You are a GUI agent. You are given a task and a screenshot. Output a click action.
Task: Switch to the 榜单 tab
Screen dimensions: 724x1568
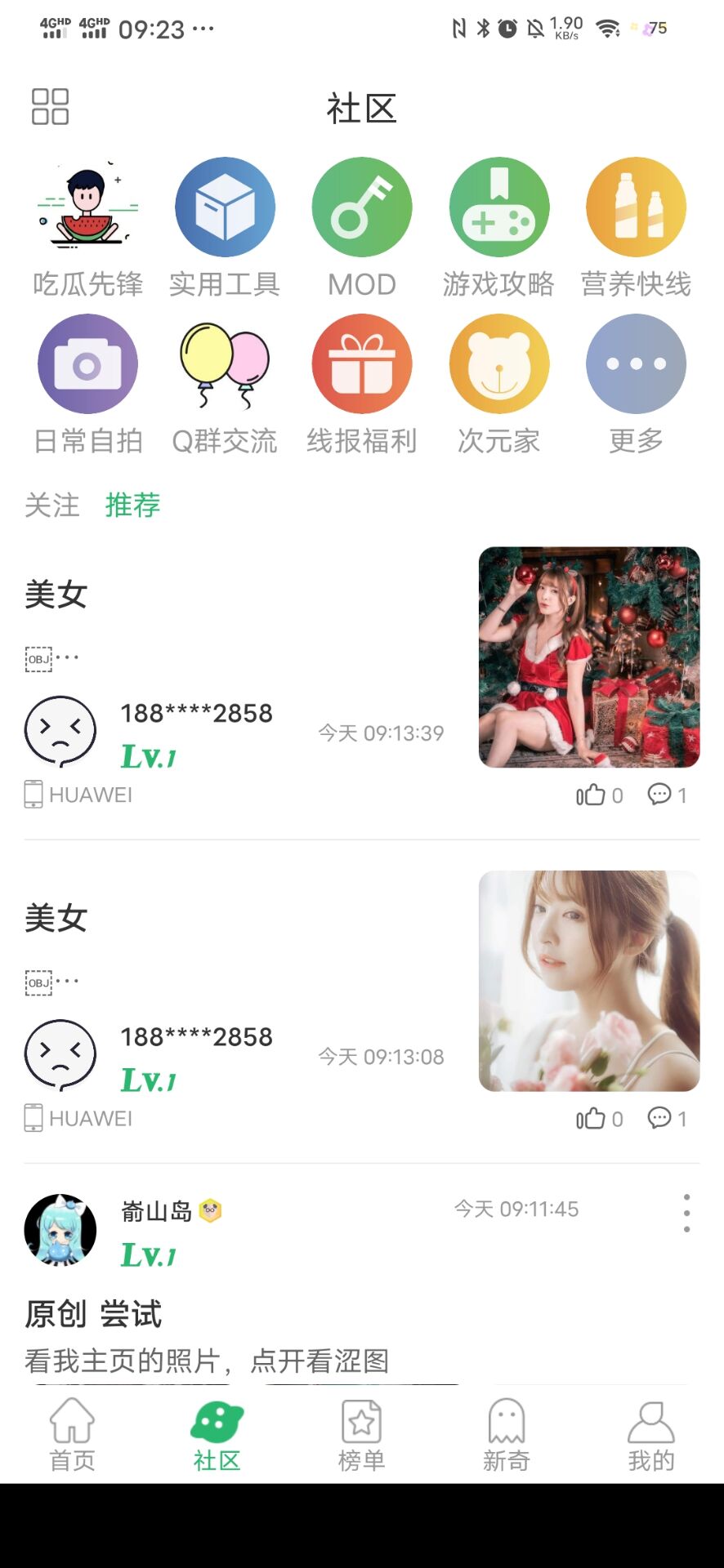(x=362, y=1433)
